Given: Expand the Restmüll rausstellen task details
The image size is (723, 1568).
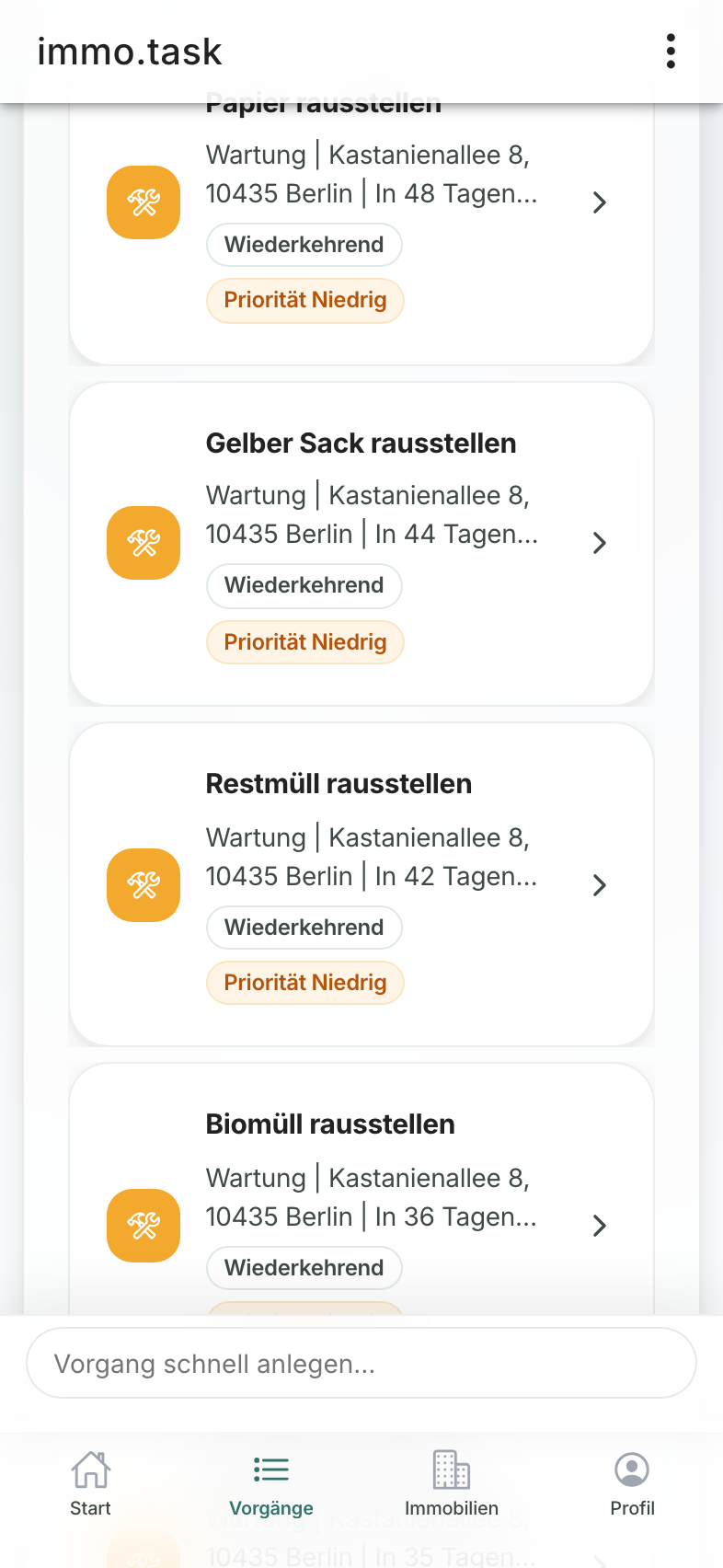Looking at the screenshot, I should [x=599, y=884].
